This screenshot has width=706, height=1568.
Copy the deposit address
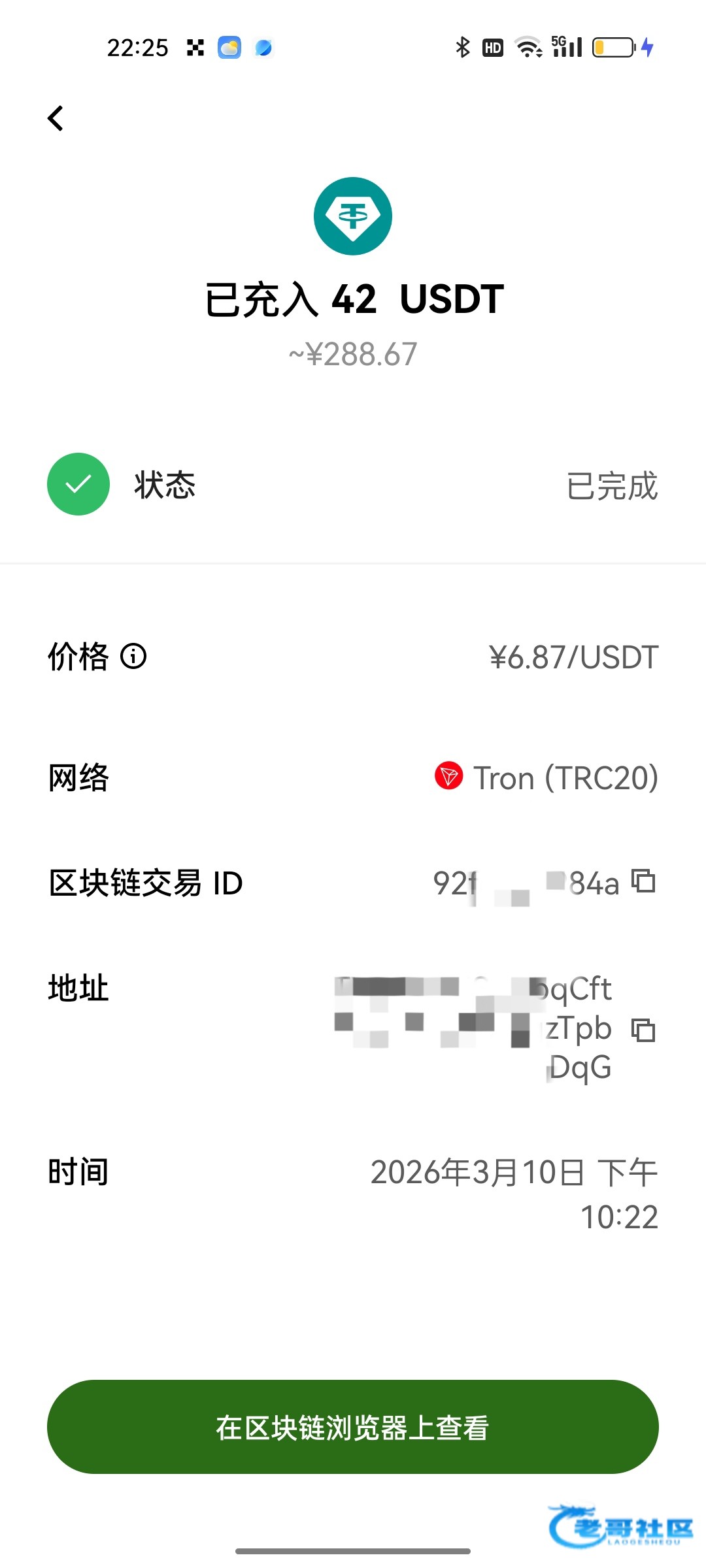[x=644, y=1030]
